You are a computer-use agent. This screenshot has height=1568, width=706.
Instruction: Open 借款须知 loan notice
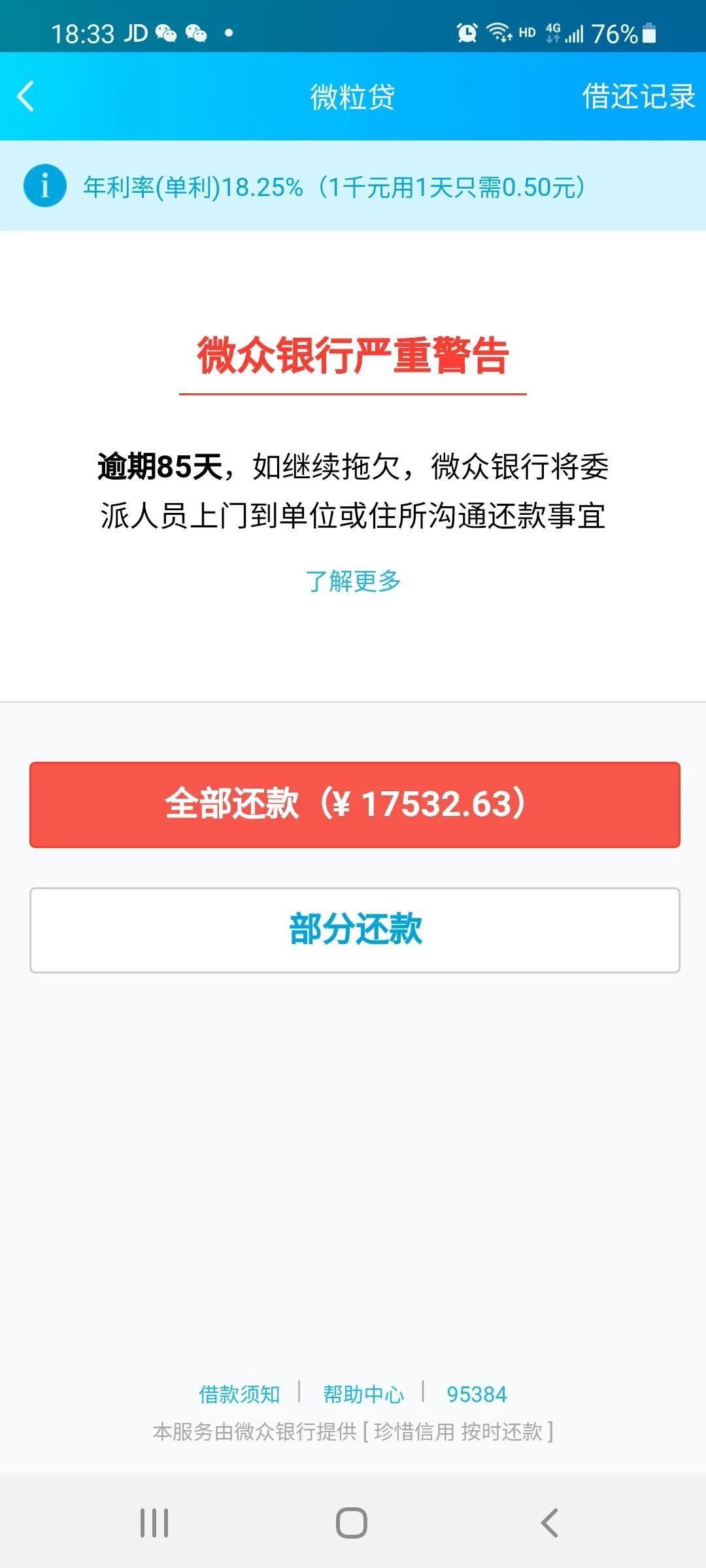239,1394
